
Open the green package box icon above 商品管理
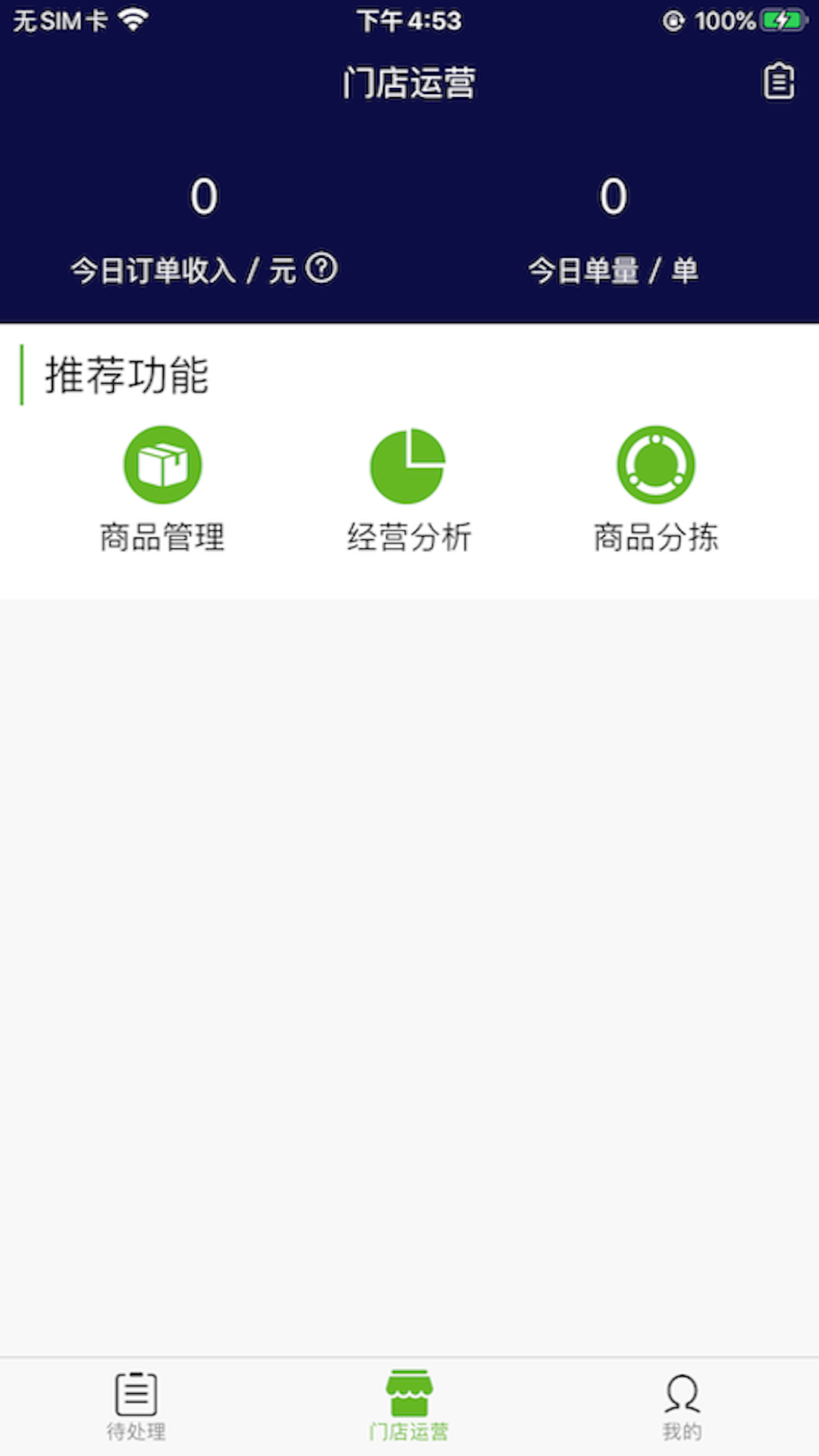tap(162, 464)
